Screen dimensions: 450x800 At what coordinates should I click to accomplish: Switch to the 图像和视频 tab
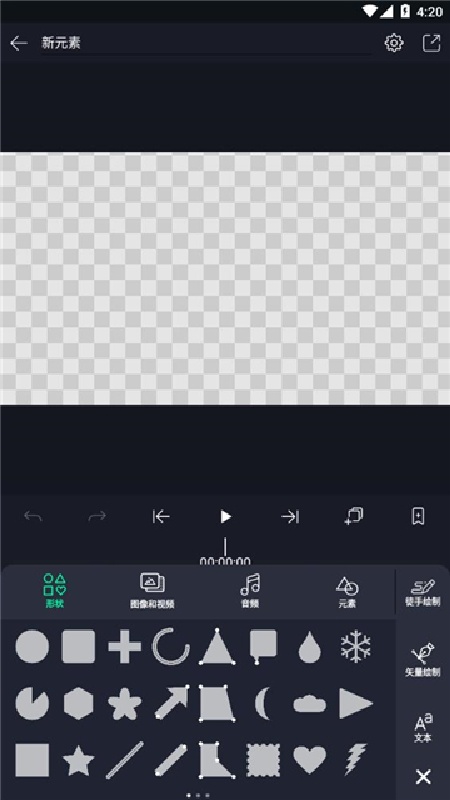point(152,591)
